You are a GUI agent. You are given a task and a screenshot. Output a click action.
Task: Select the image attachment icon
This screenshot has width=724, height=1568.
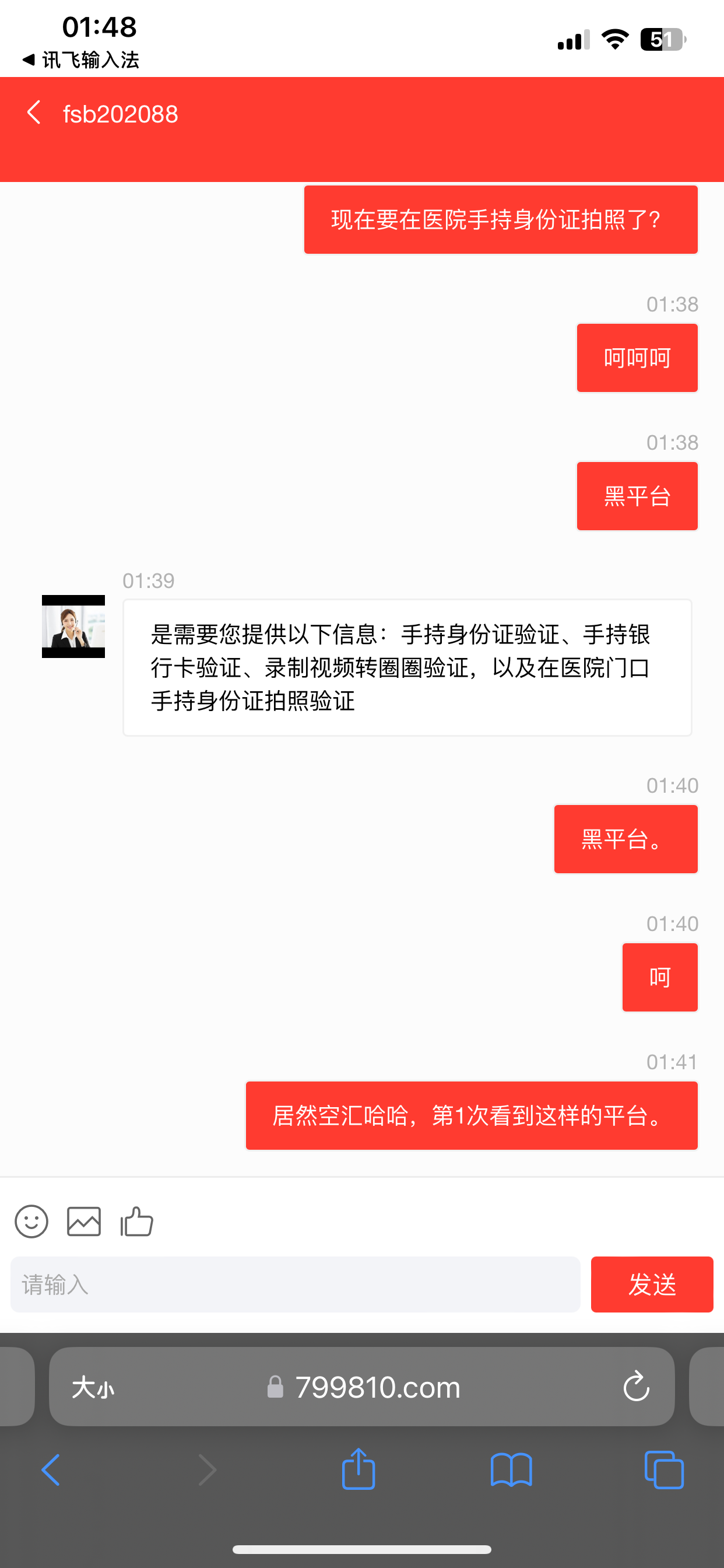pos(83,1221)
